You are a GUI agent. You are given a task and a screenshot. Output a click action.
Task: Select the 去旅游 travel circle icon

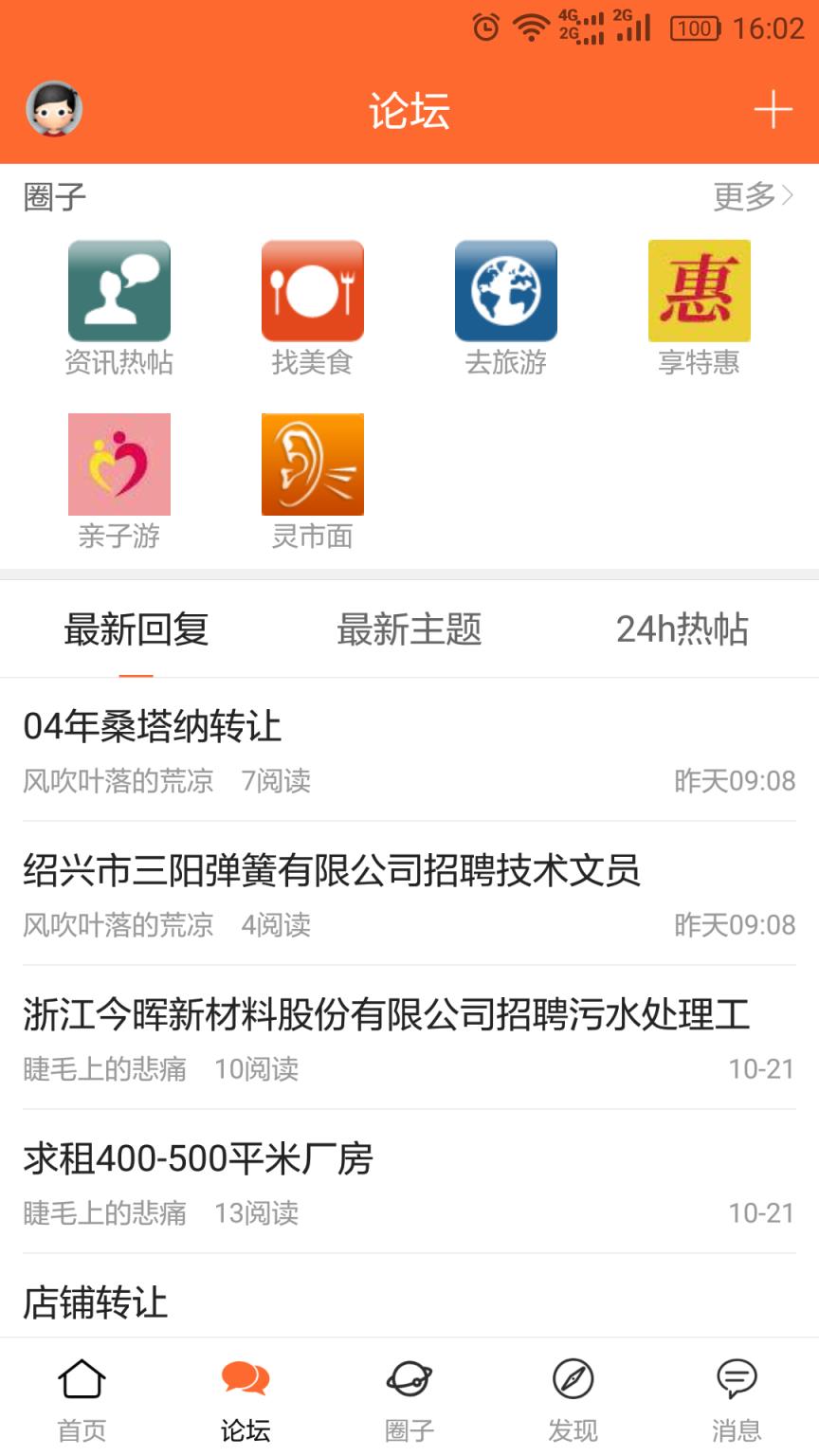click(x=505, y=290)
